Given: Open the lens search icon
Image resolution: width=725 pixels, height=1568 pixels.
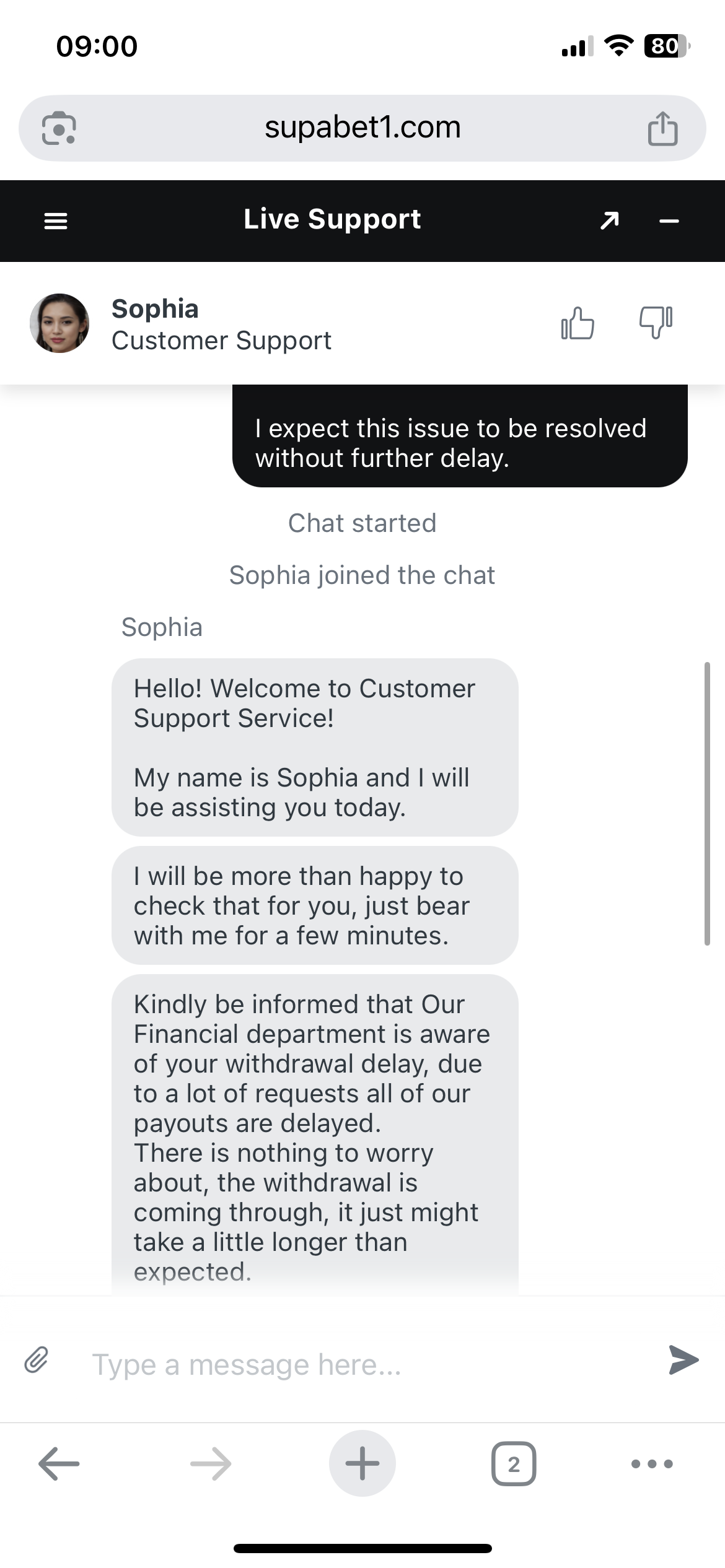Looking at the screenshot, I should tap(59, 128).
